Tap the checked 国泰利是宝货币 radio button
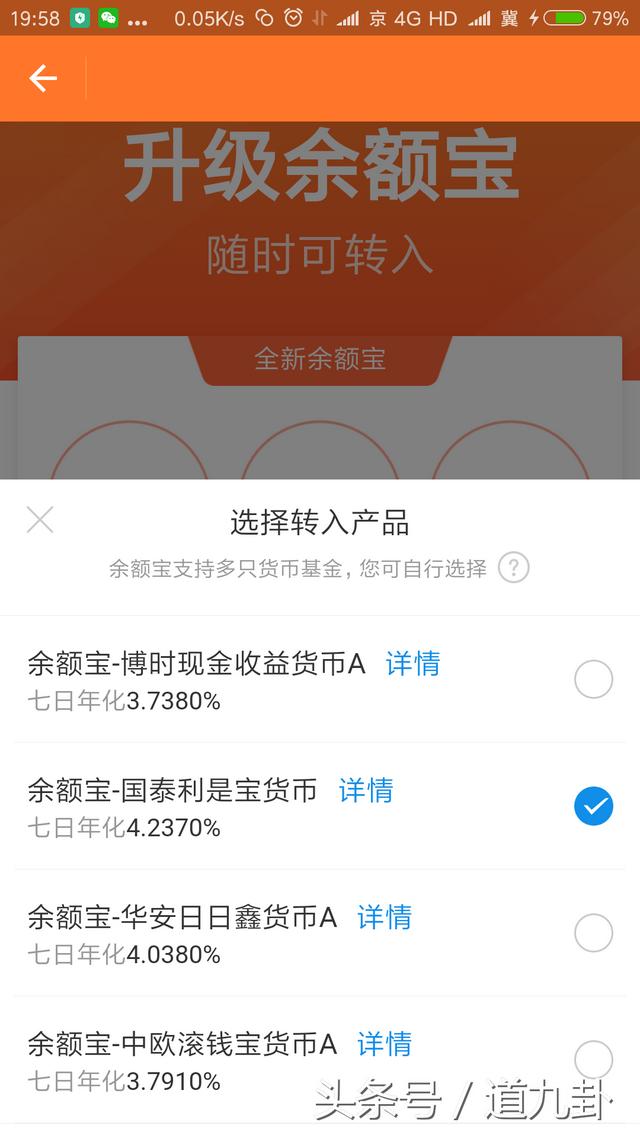Screen dimensions: 640x1138 (x=593, y=806)
